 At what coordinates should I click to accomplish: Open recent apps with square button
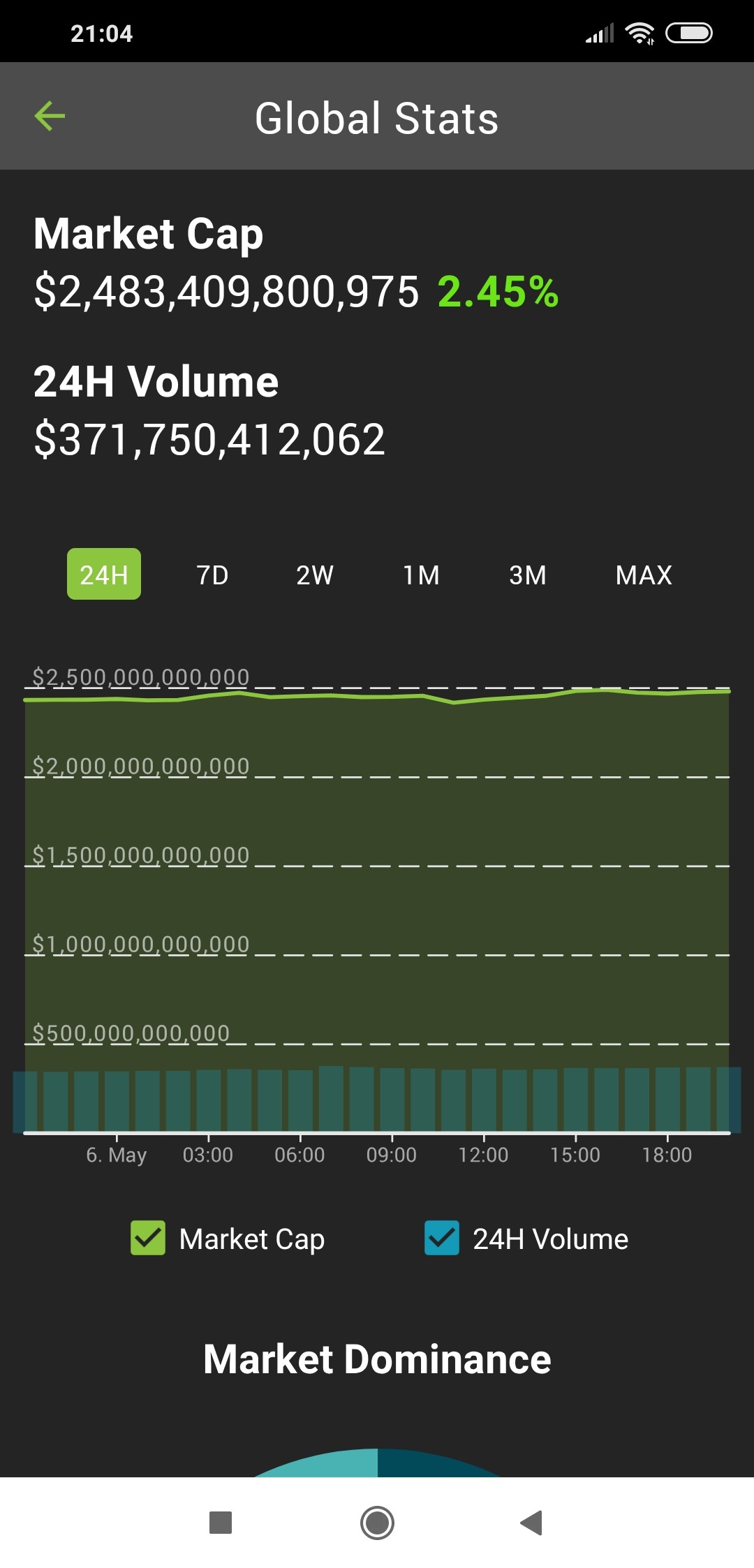[221, 1523]
